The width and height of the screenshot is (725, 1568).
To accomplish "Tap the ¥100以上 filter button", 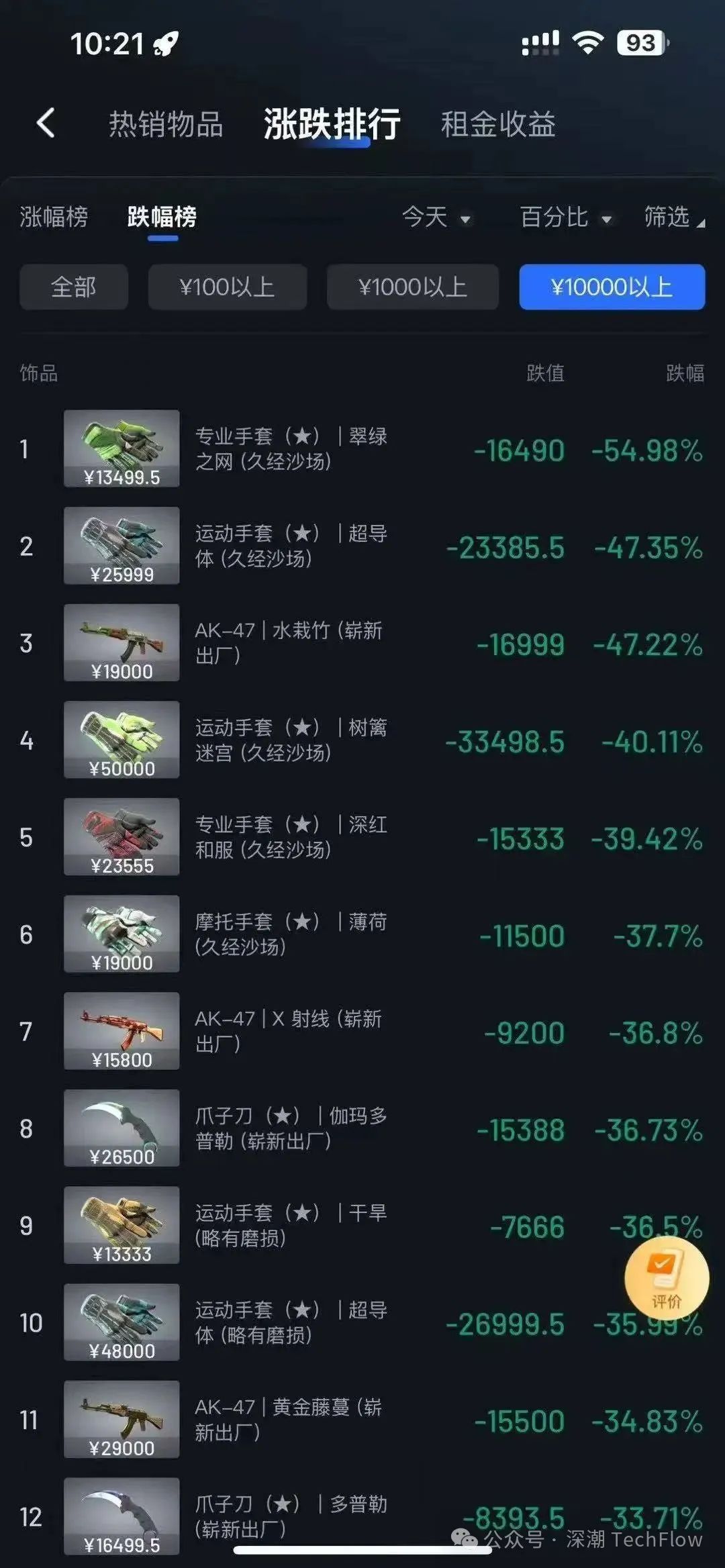I will (x=228, y=286).
